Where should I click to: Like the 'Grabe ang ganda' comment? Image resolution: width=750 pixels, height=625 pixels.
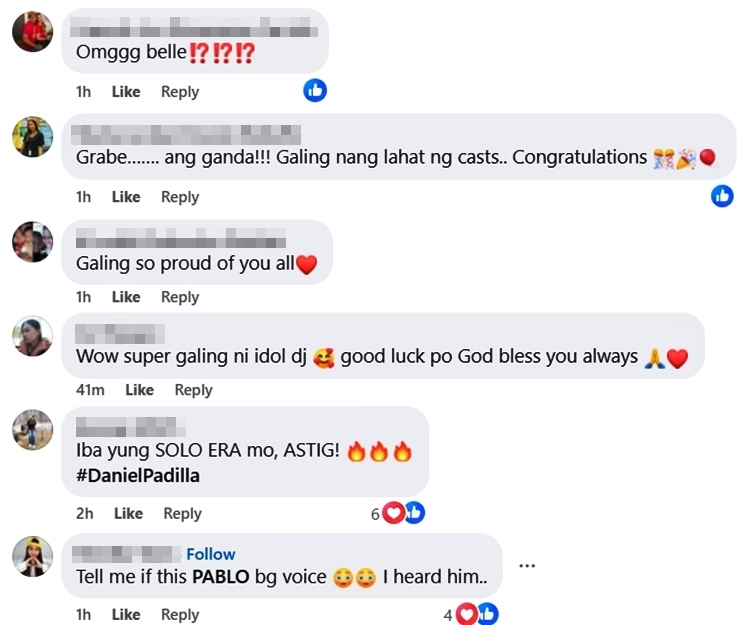pos(126,197)
